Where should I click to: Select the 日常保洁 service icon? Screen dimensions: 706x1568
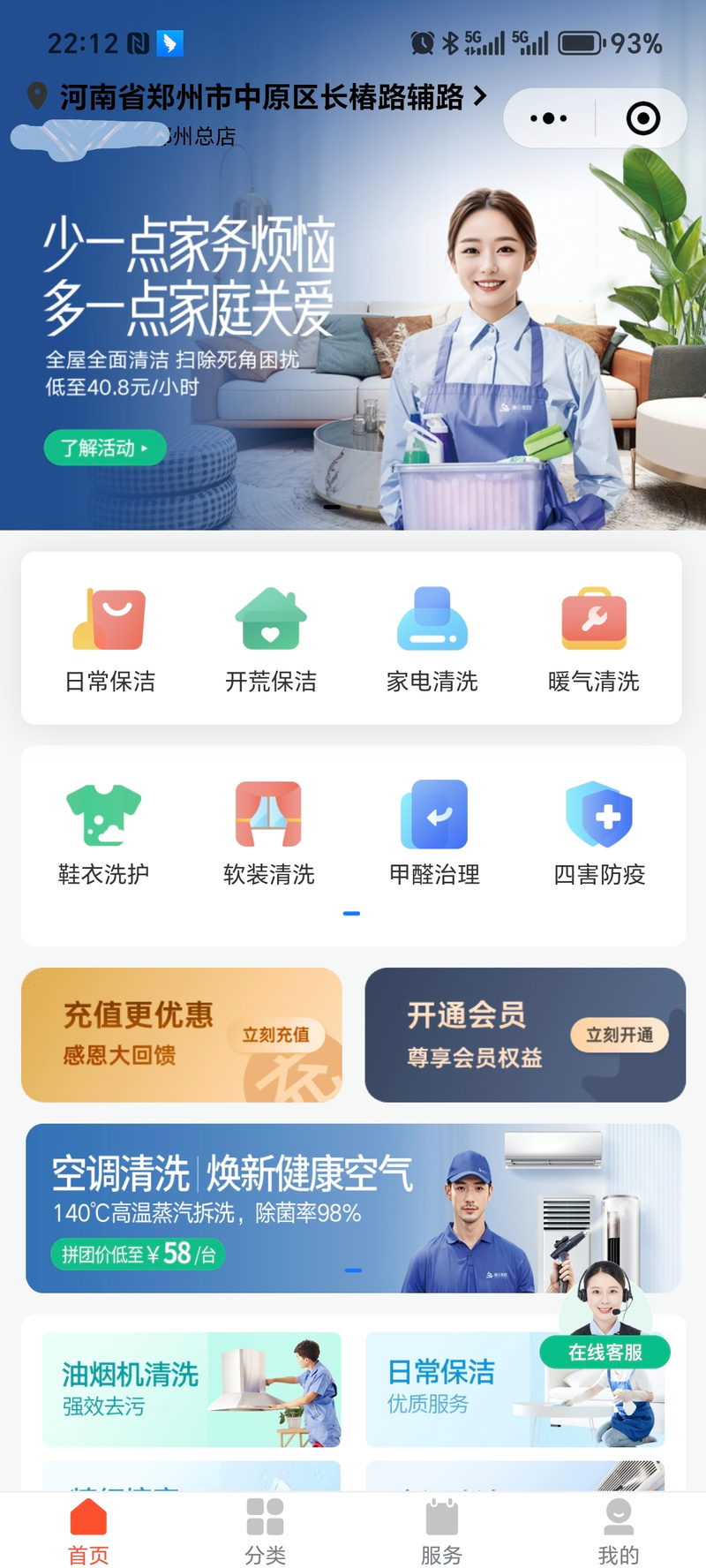point(109,618)
